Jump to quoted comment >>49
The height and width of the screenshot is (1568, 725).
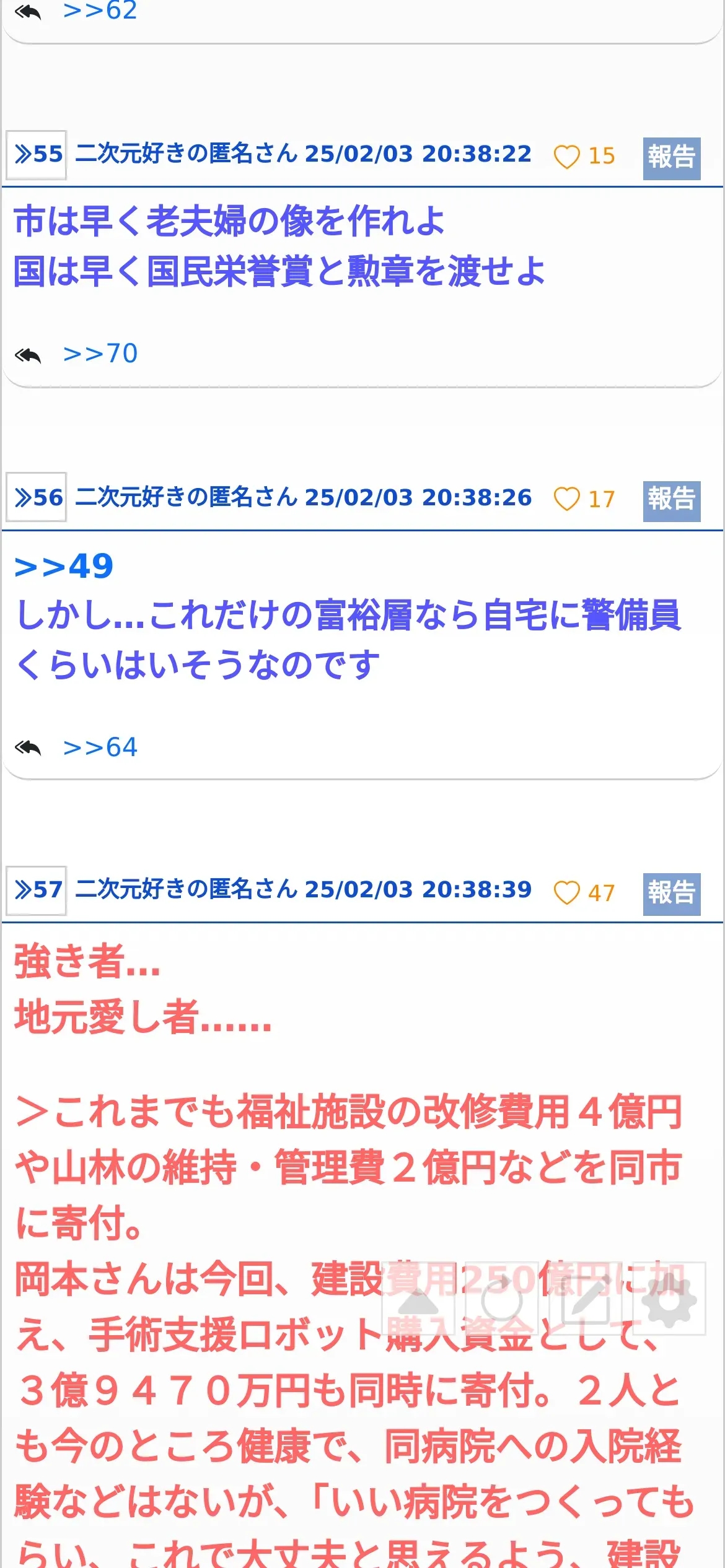[64, 566]
